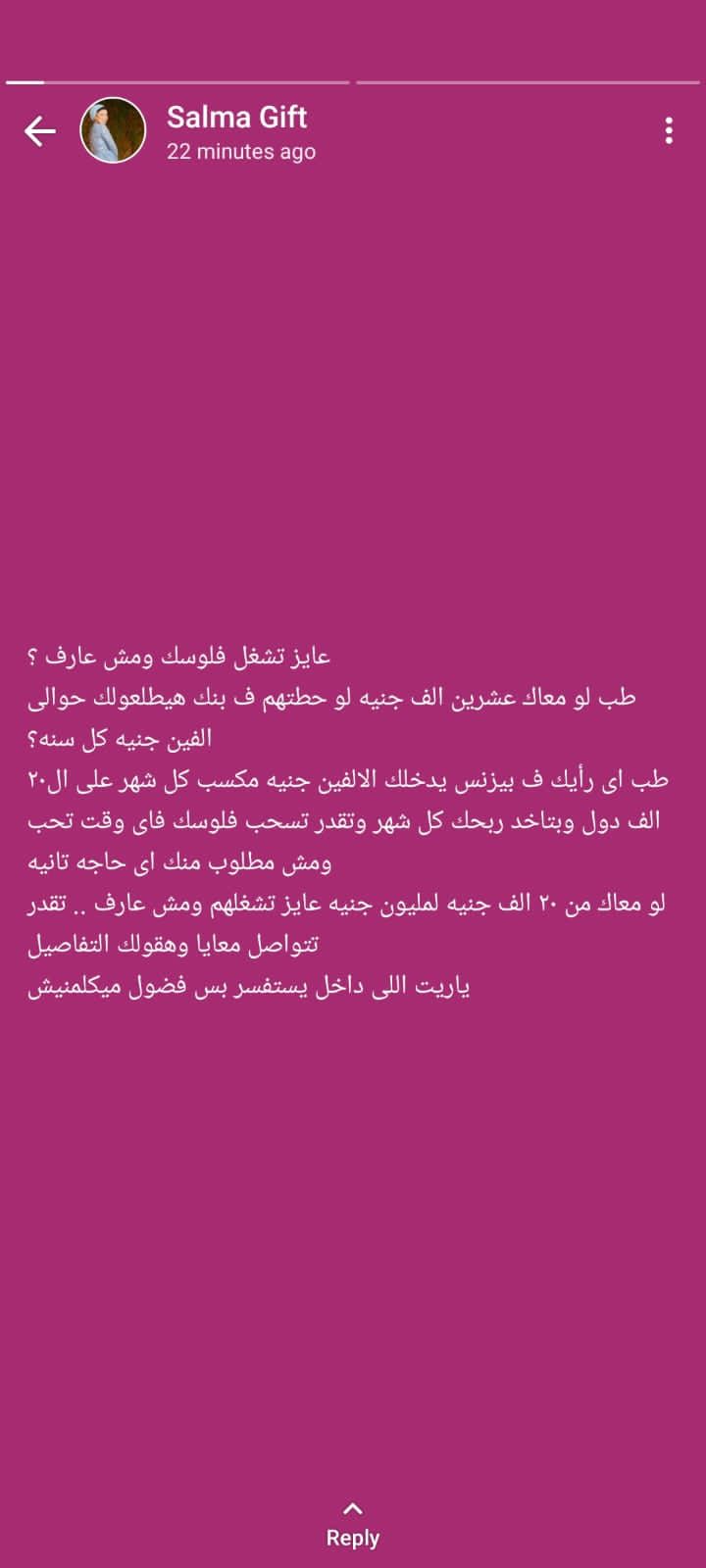Open the three-dot overflow menu

[x=669, y=130]
